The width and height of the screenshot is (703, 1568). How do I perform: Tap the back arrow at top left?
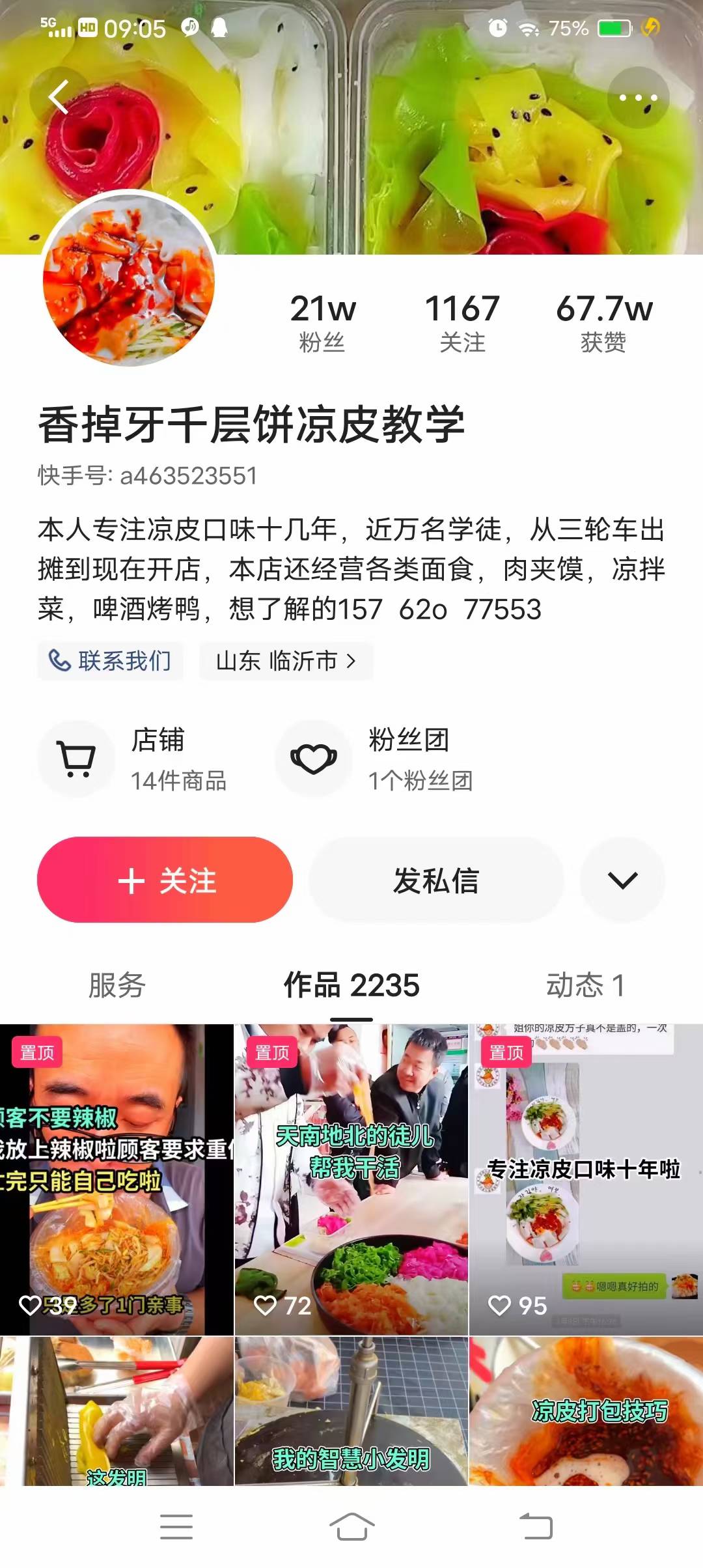(x=57, y=98)
